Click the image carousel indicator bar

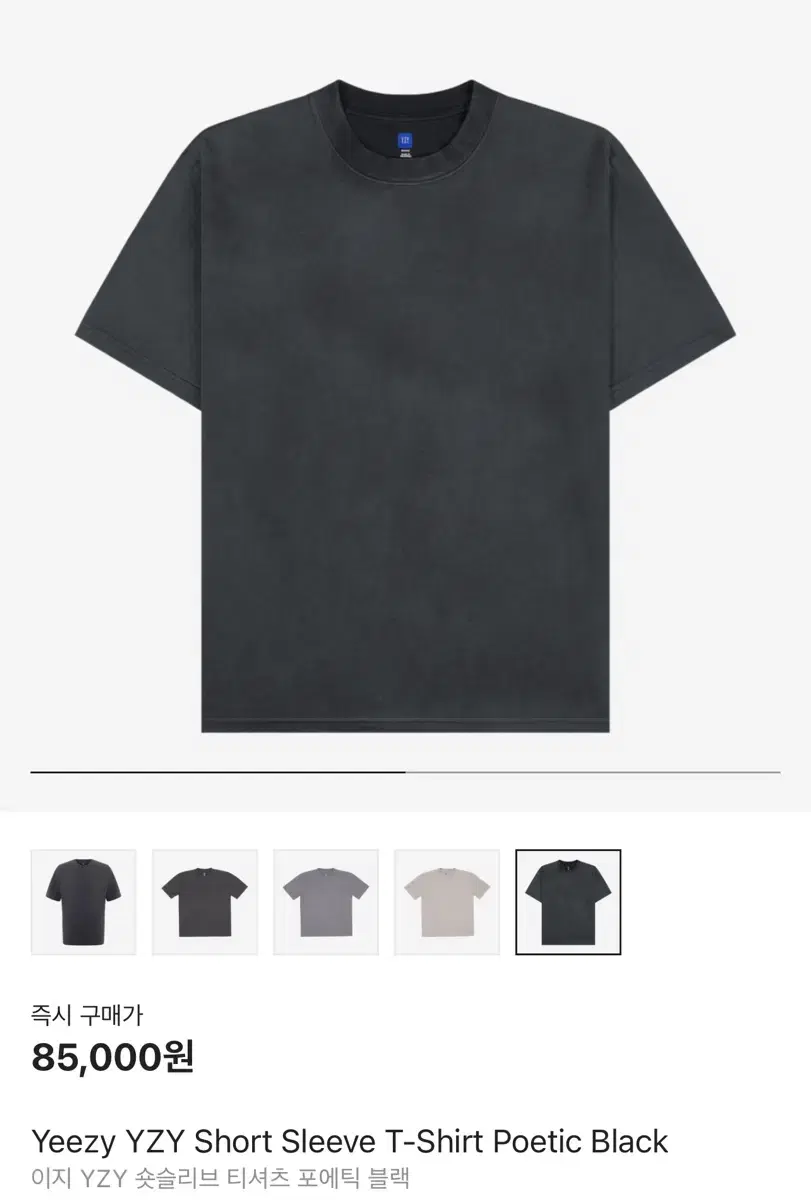(x=405, y=770)
